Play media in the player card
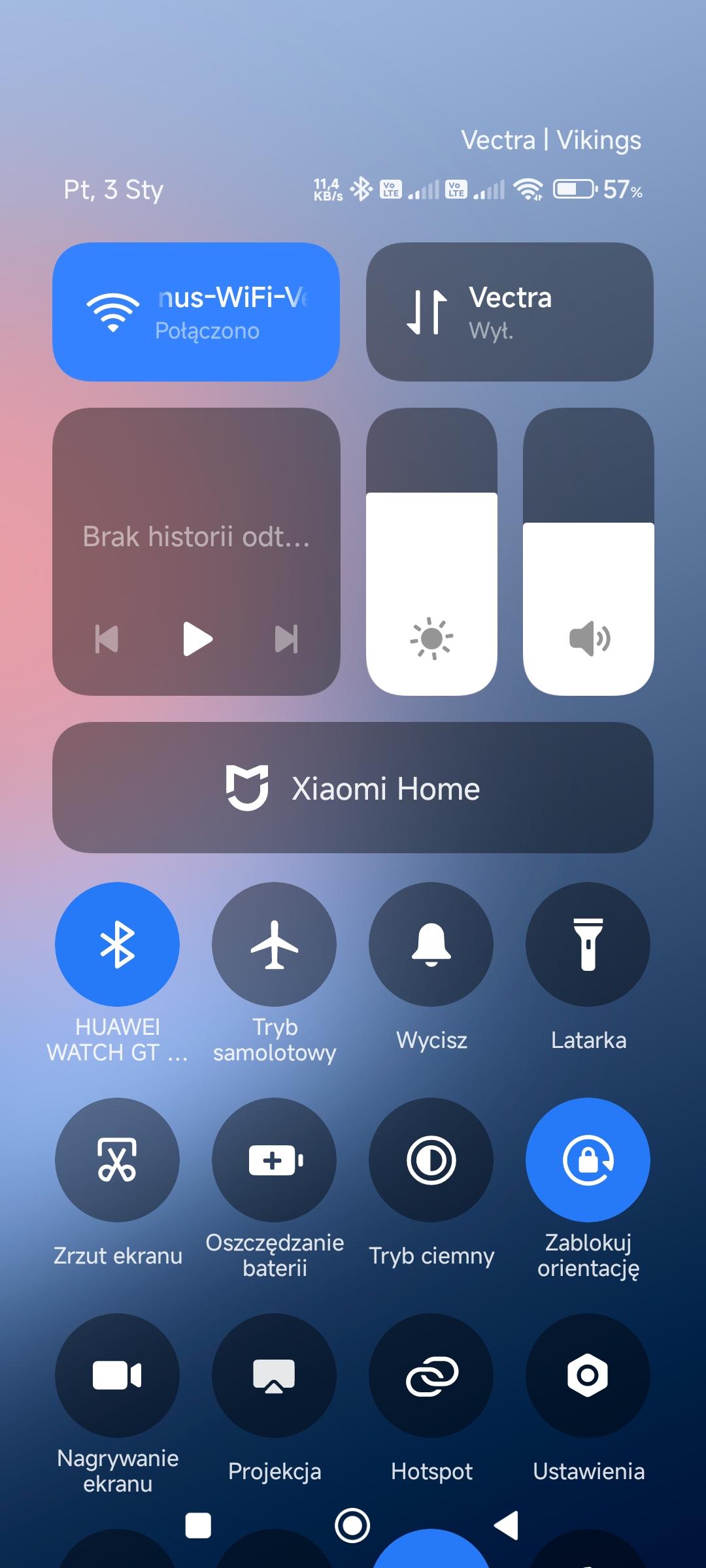The width and height of the screenshot is (706, 1568). [197, 638]
